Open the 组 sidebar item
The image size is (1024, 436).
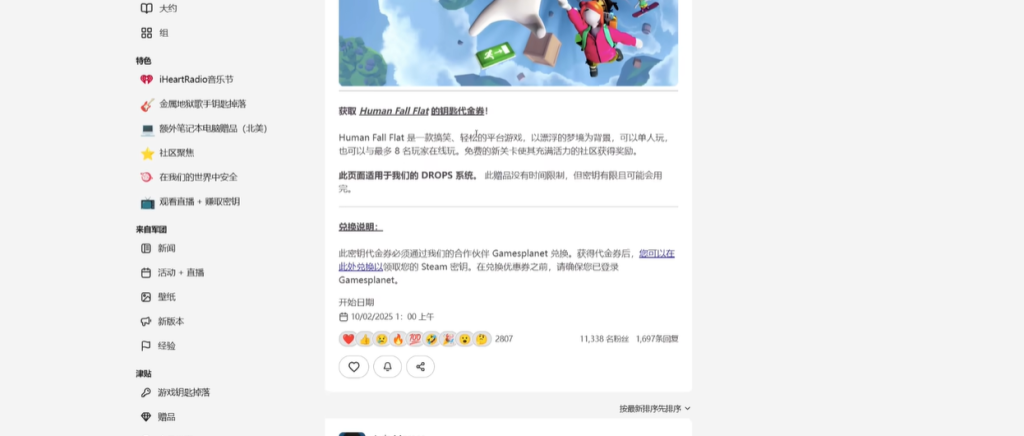[x=163, y=33]
